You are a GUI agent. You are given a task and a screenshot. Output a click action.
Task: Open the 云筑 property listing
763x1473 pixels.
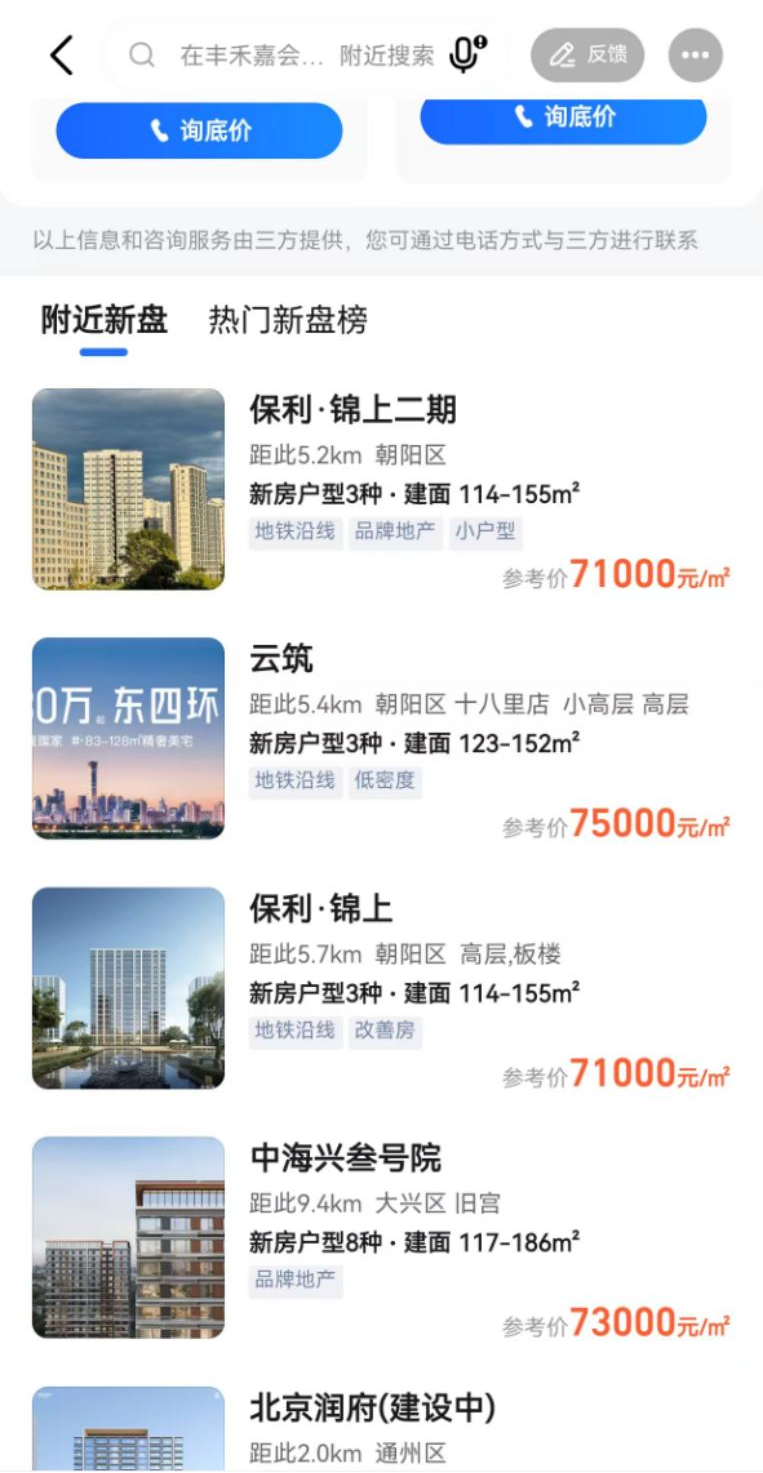click(381, 739)
